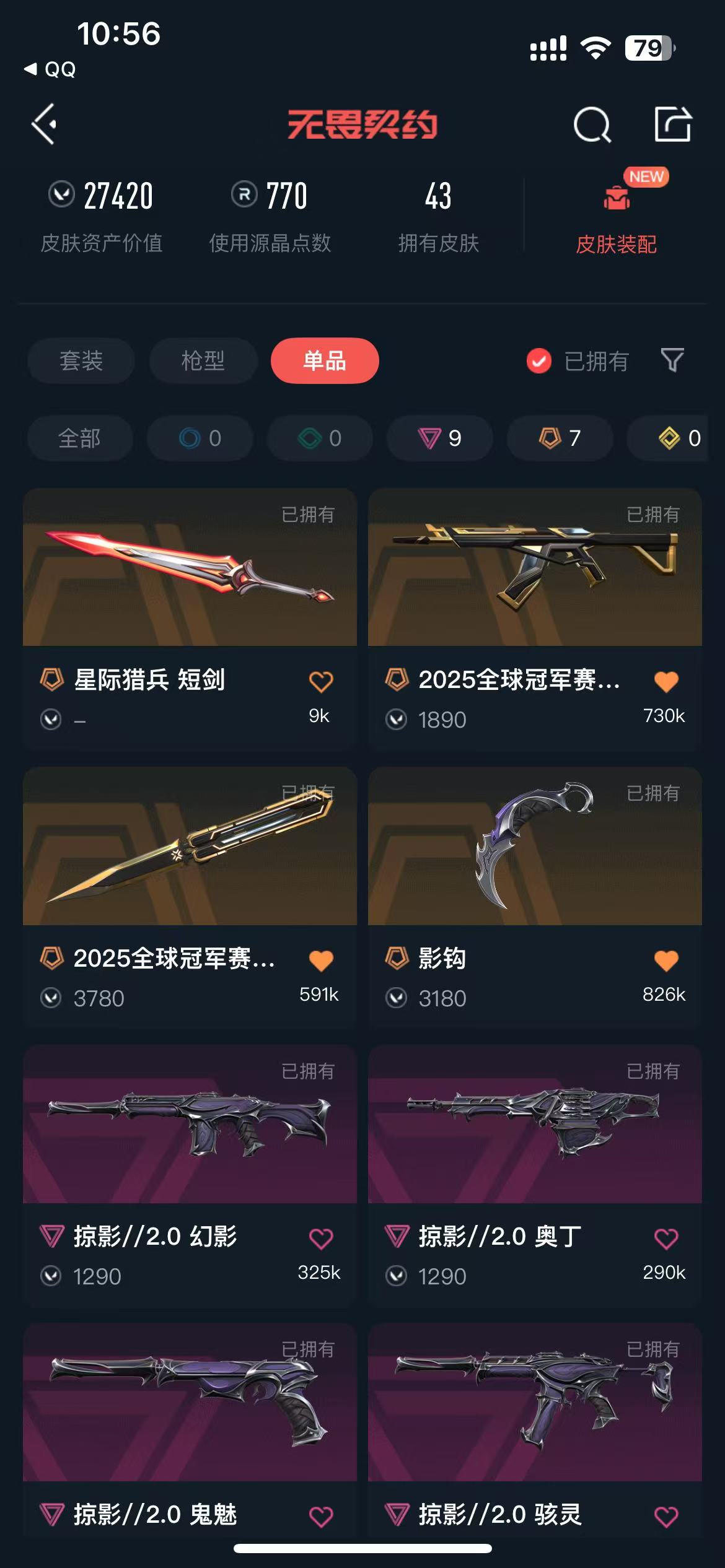Image resolution: width=725 pixels, height=1568 pixels.
Task: Like the 掠影//2.0 奥丁 skin
Action: click(666, 1238)
